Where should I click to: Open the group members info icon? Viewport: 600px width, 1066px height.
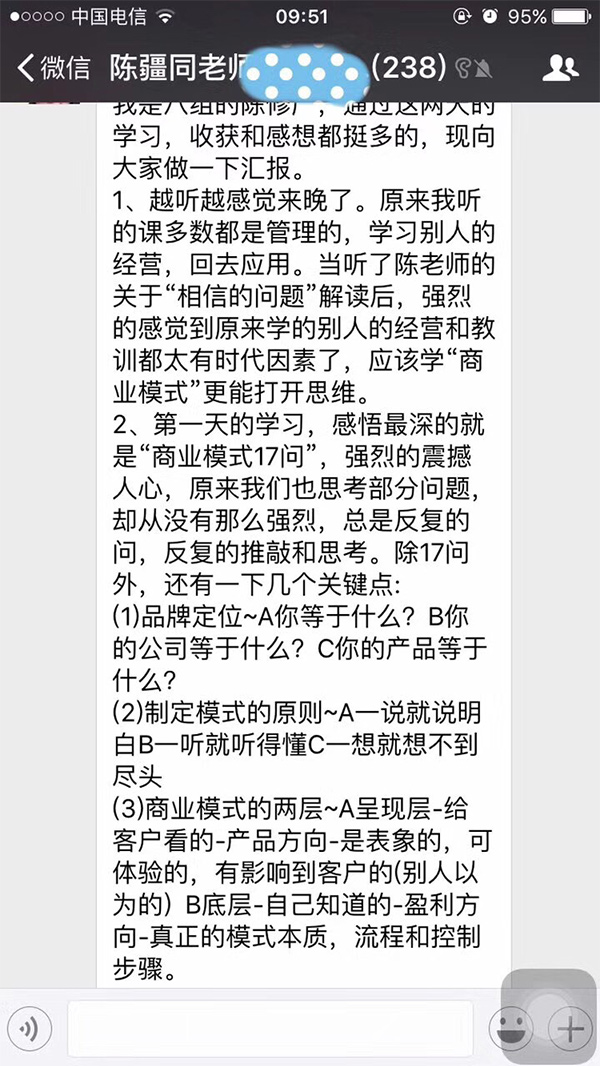560,68
